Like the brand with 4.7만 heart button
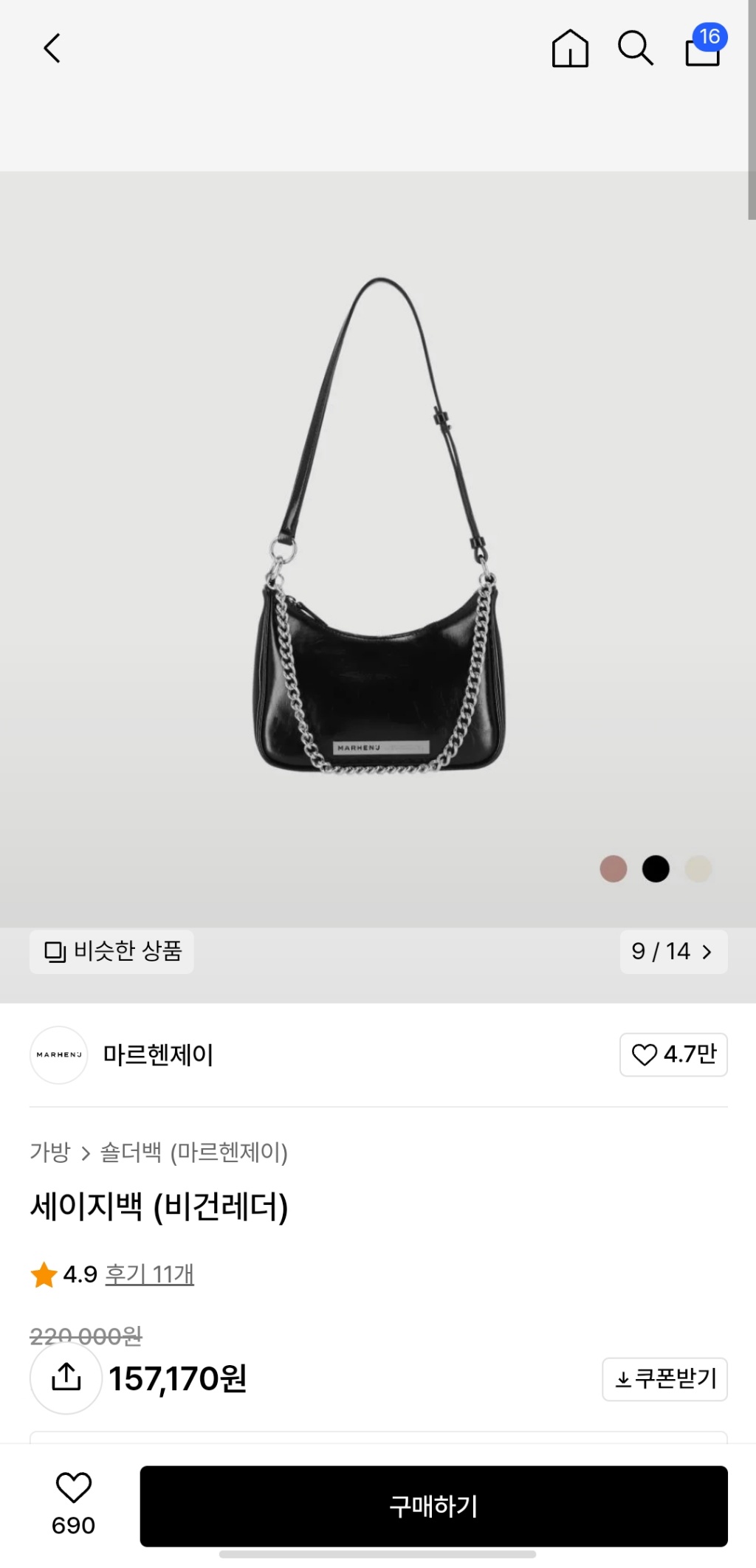 tap(673, 1054)
